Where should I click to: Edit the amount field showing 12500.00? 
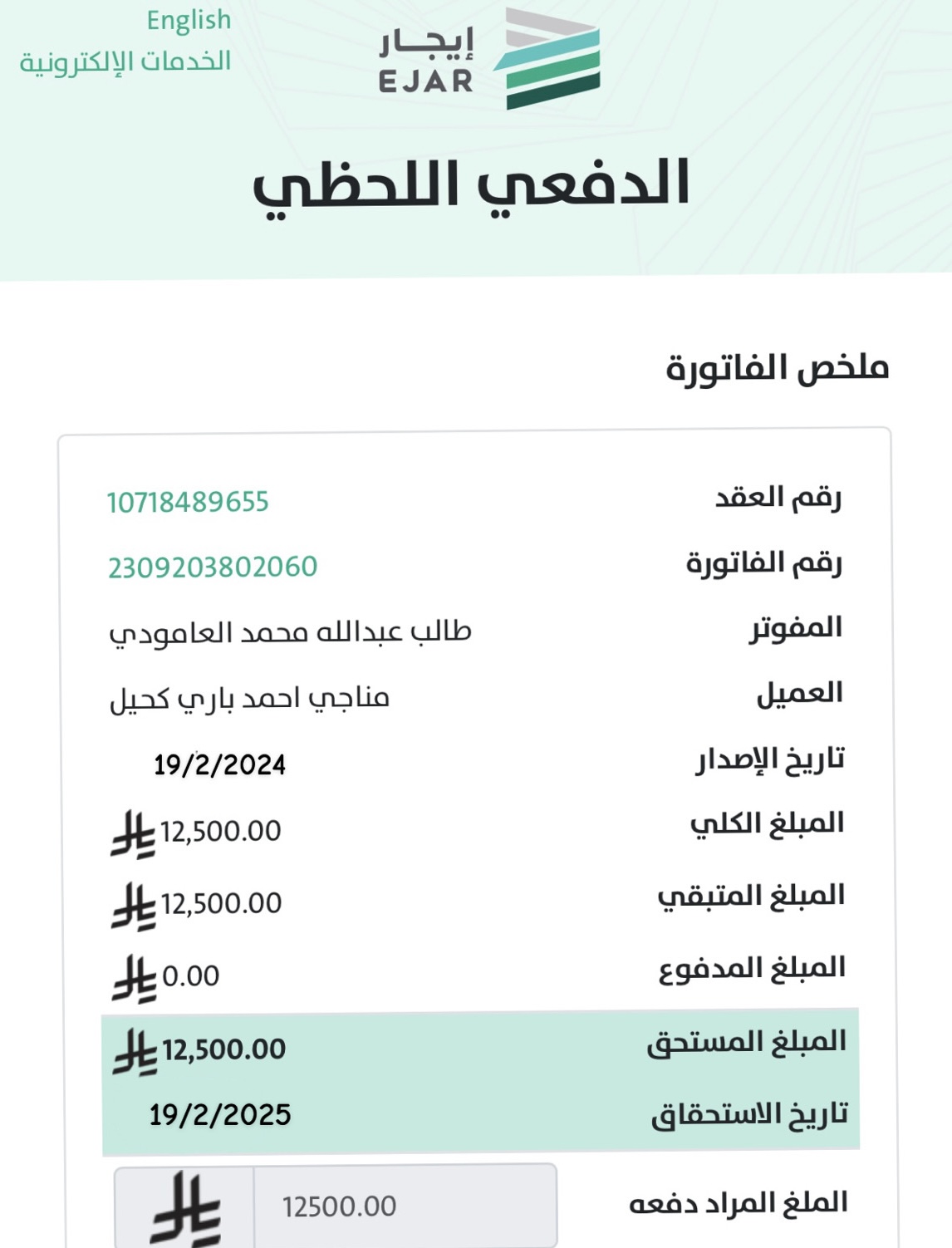coord(403,1206)
